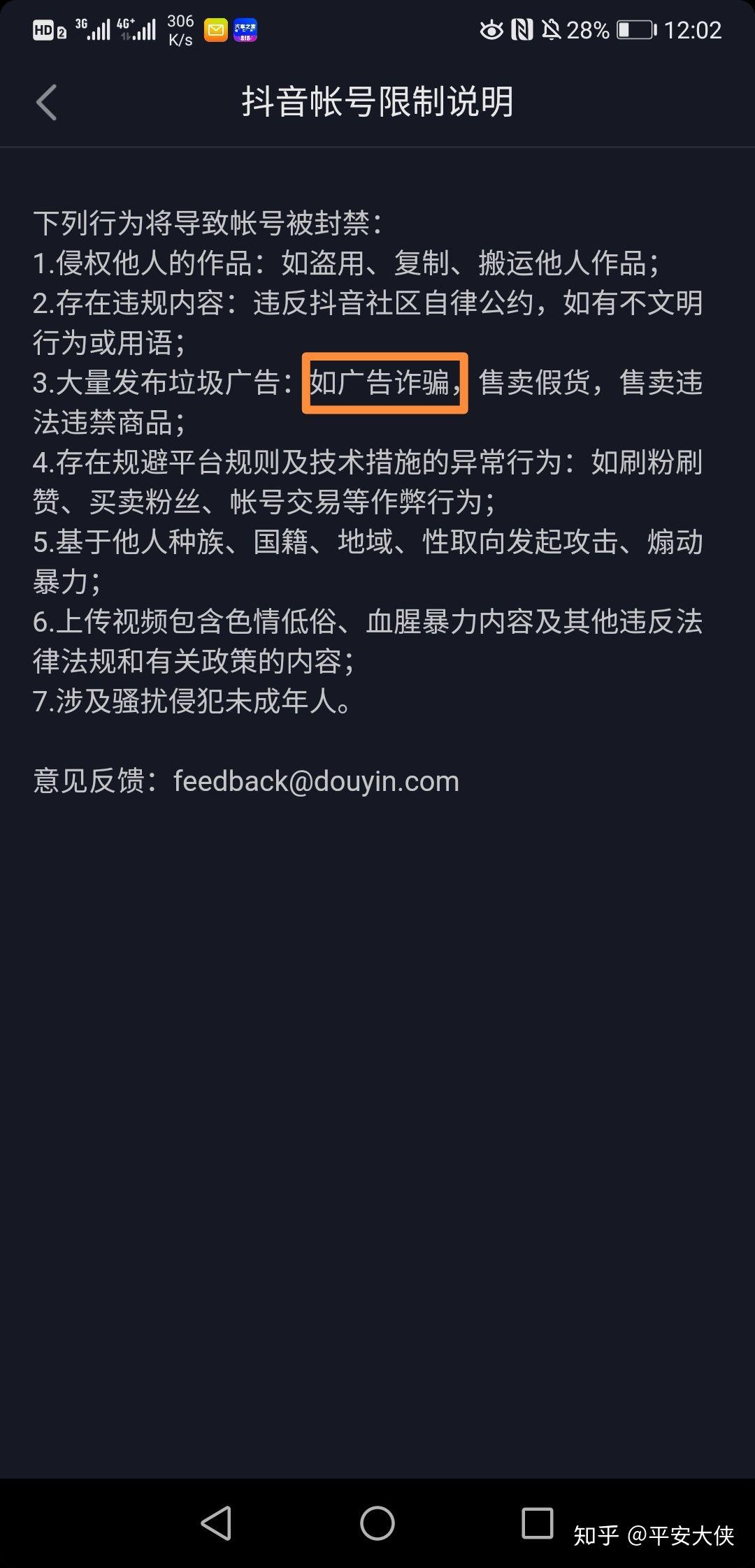Tap the system back navigation button
Image resolution: width=755 pixels, height=1568 pixels.
(216, 1523)
